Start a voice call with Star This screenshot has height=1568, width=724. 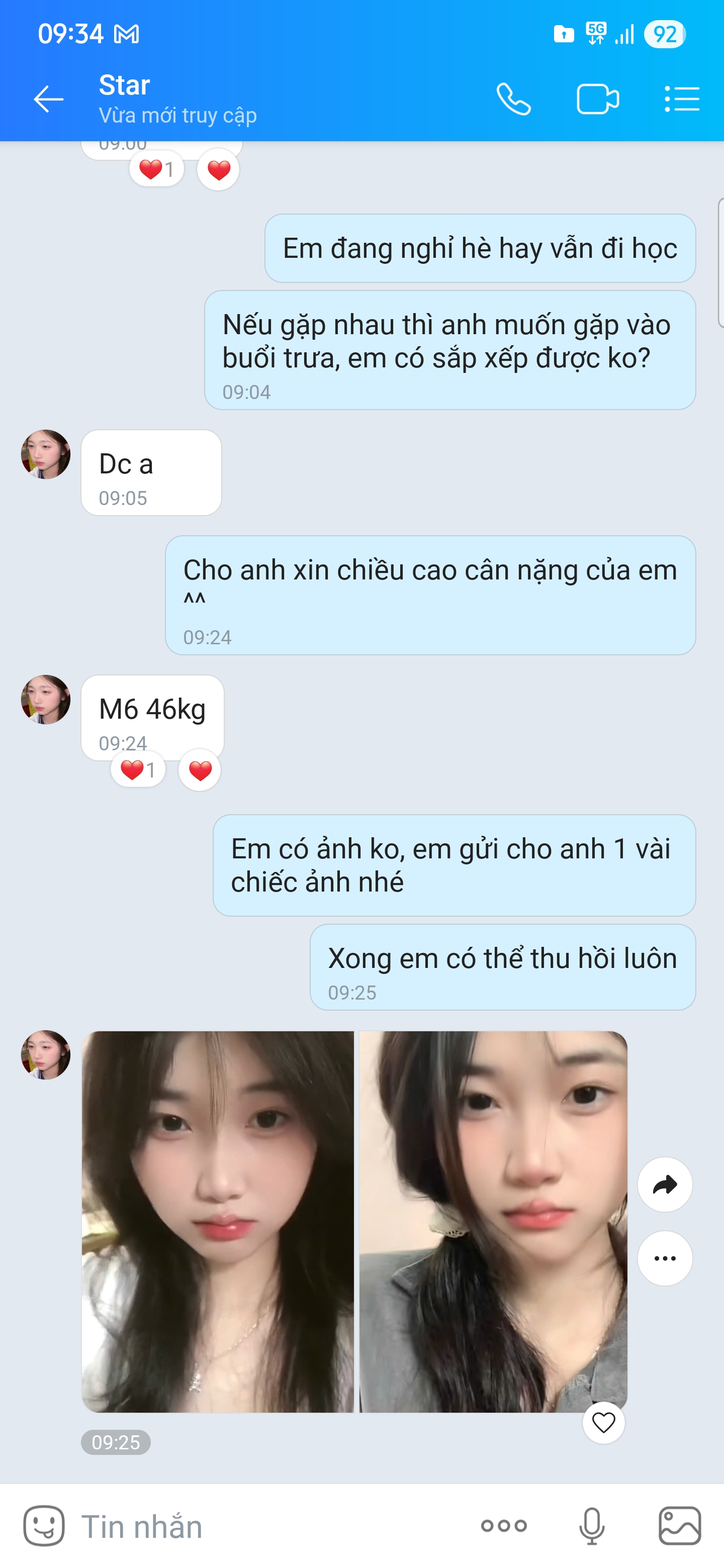[513, 99]
